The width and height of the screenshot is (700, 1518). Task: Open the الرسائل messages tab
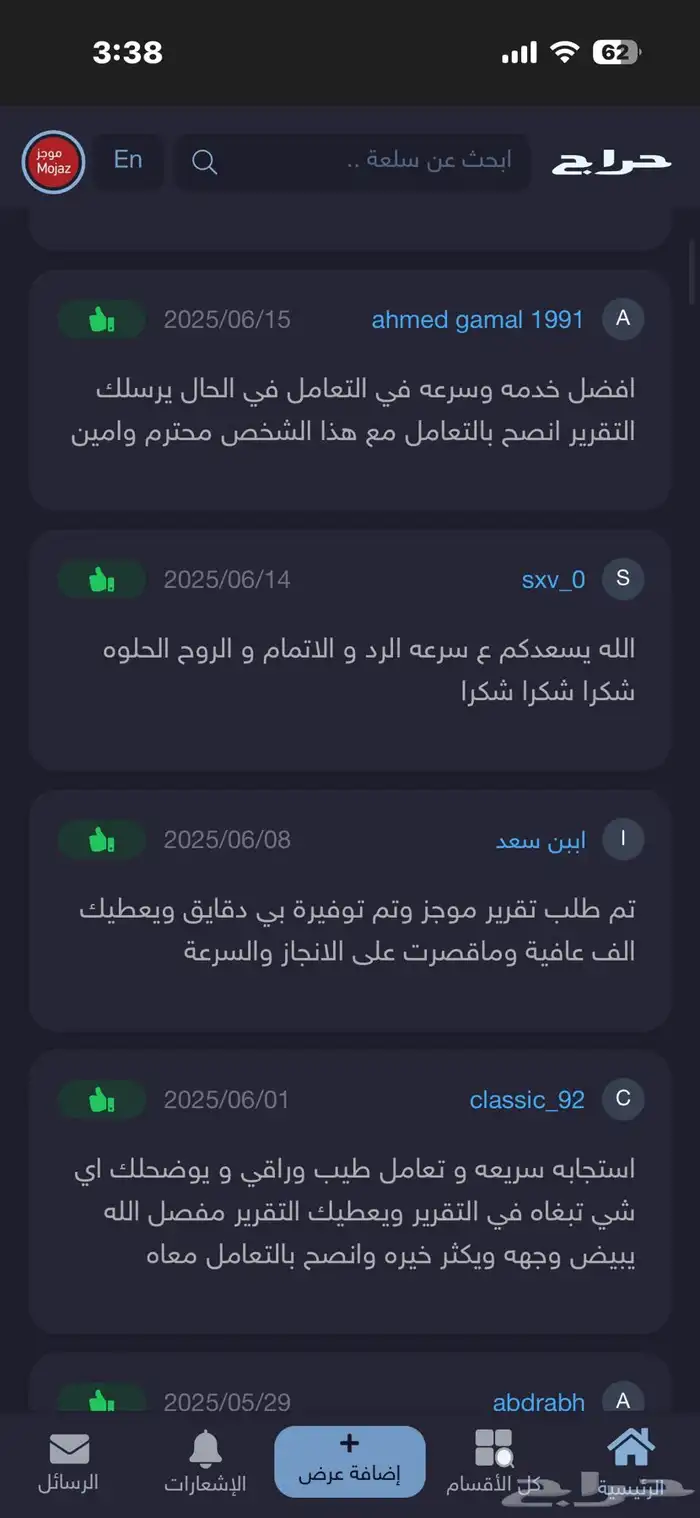[x=68, y=1462]
